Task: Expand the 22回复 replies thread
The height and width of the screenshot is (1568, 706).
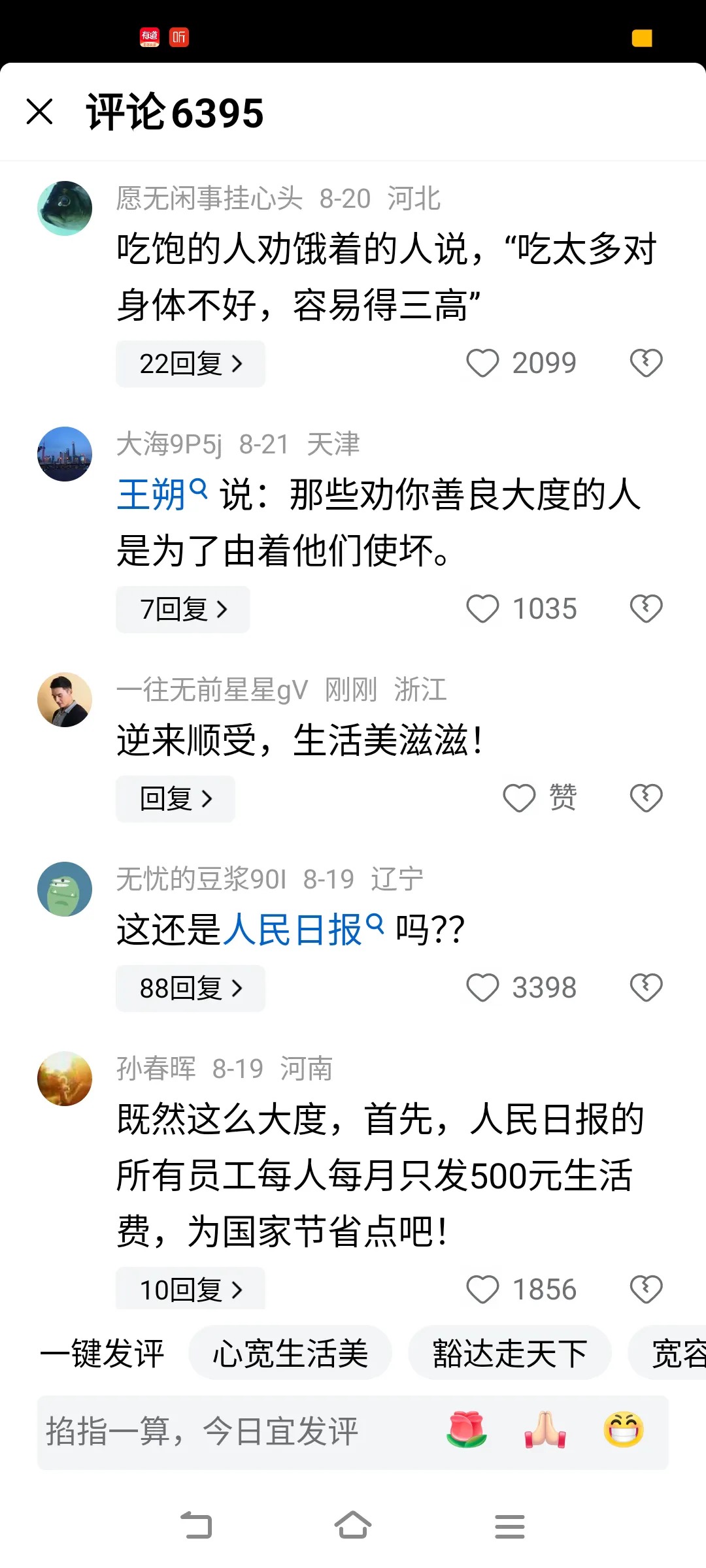Action: coord(190,364)
